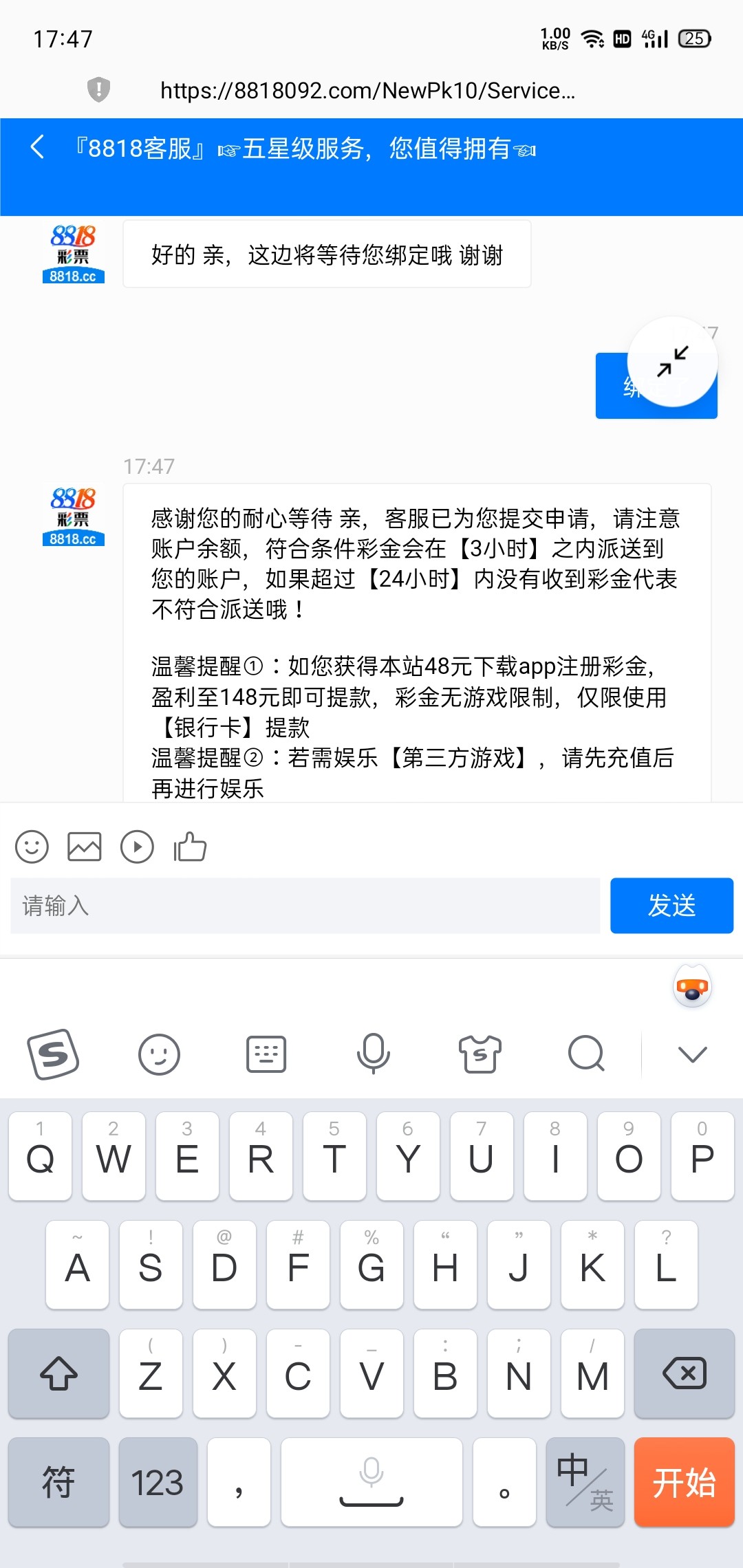743x1568 pixels.
Task: Tap the backspace key
Action: pyautogui.click(x=684, y=1373)
